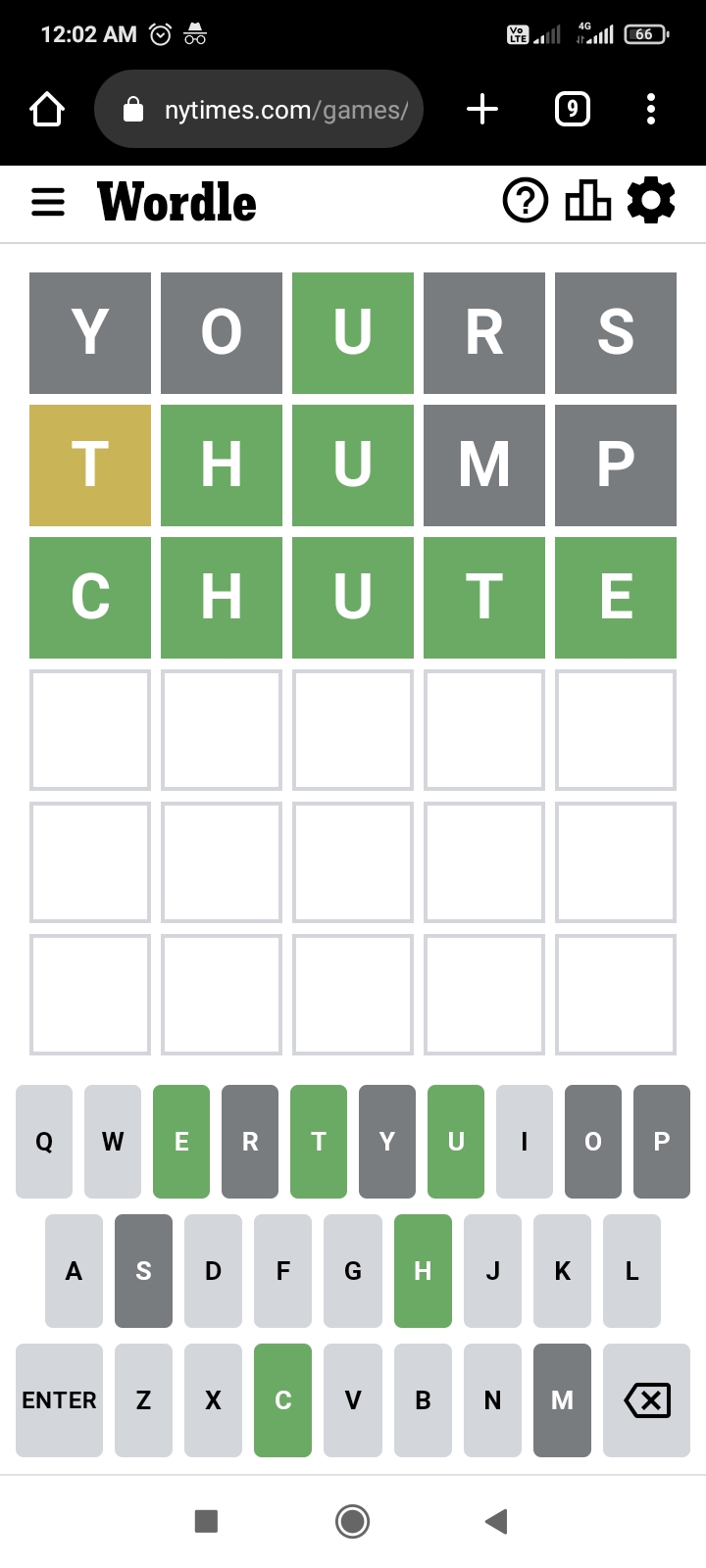
Task: Tap the letter I key
Action: click(x=525, y=1142)
